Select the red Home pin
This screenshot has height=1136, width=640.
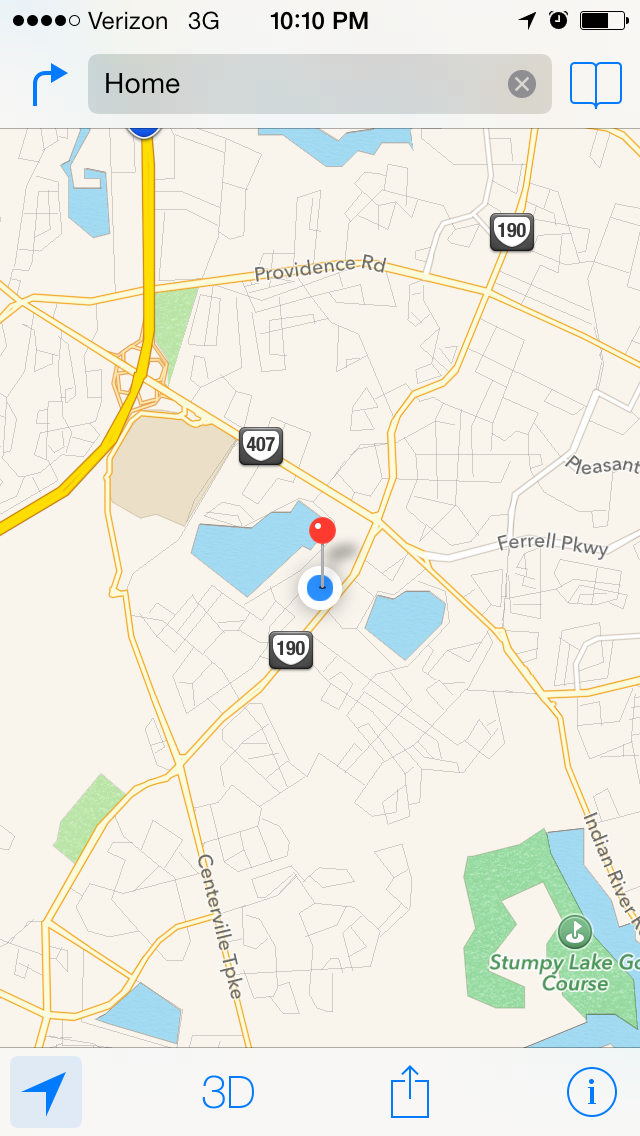323,531
